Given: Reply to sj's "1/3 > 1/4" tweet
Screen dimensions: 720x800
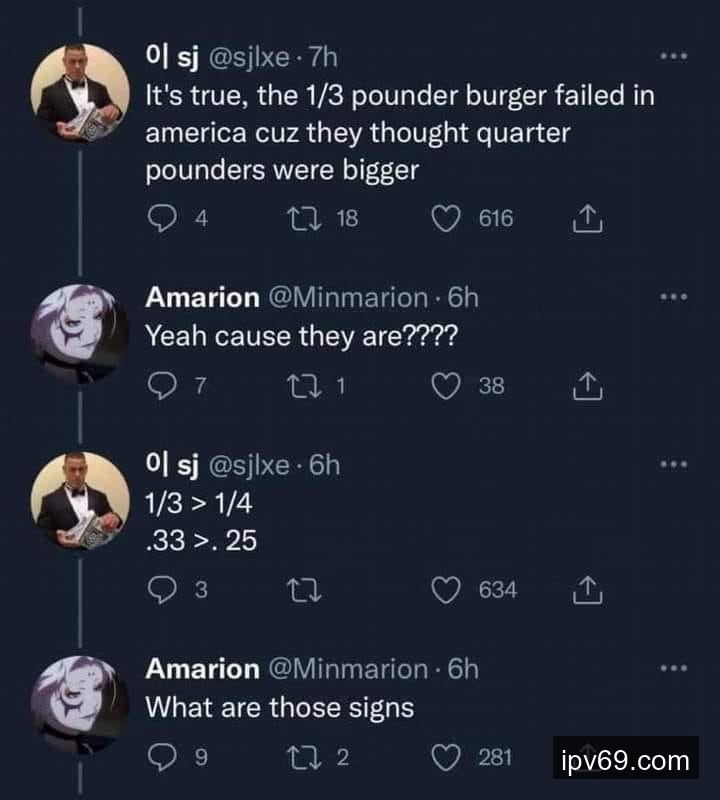Looking at the screenshot, I should (162, 590).
